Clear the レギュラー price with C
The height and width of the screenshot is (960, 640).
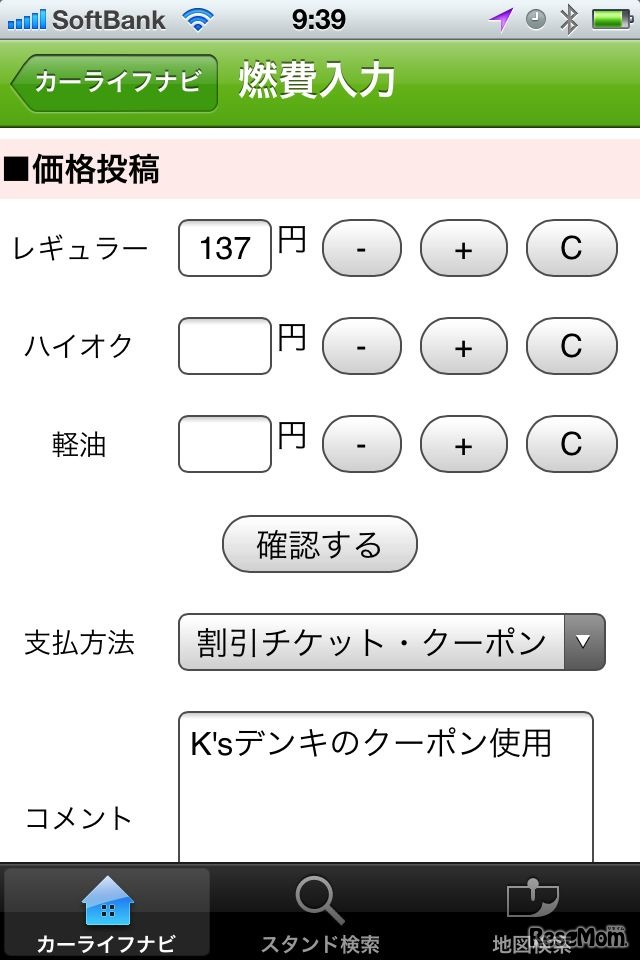571,248
